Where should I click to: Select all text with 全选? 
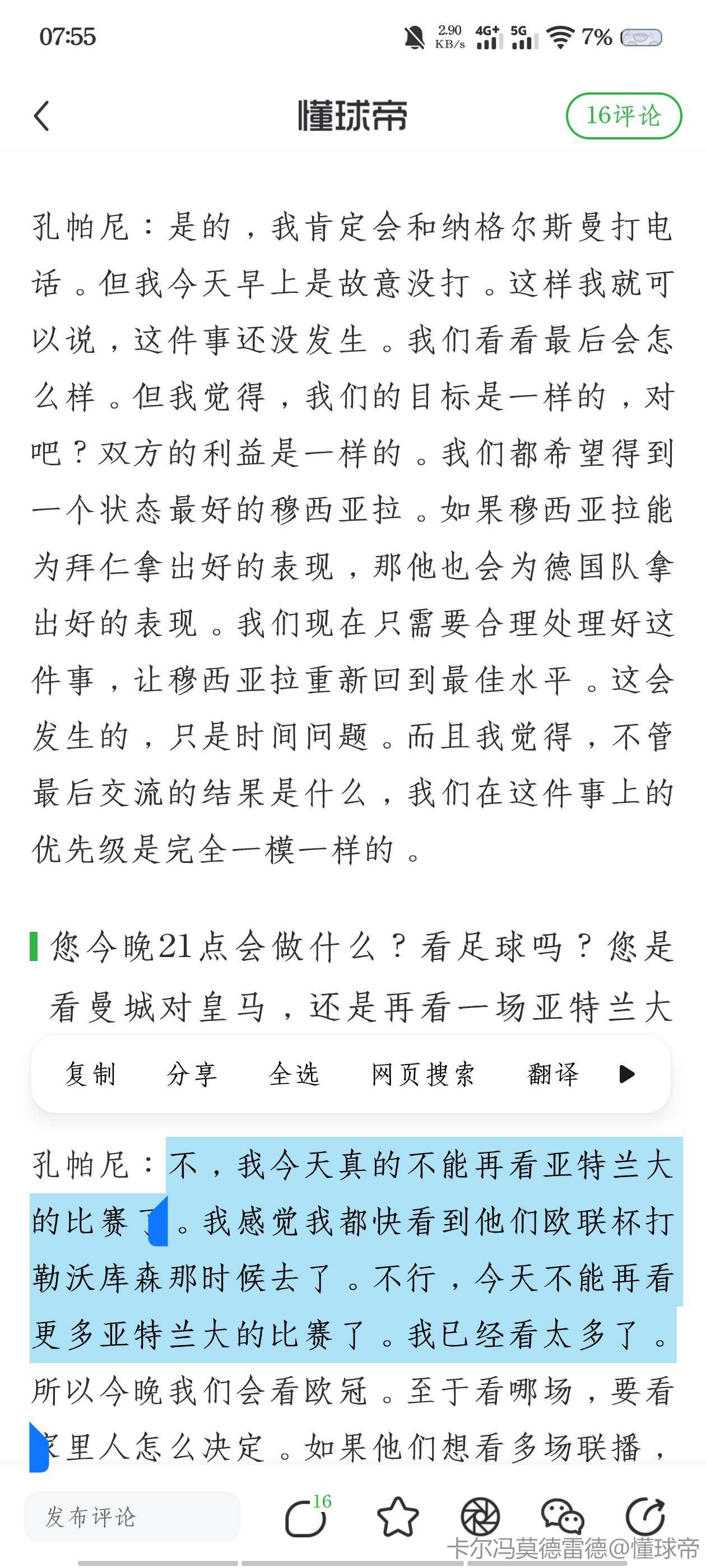(x=294, y=1074)
